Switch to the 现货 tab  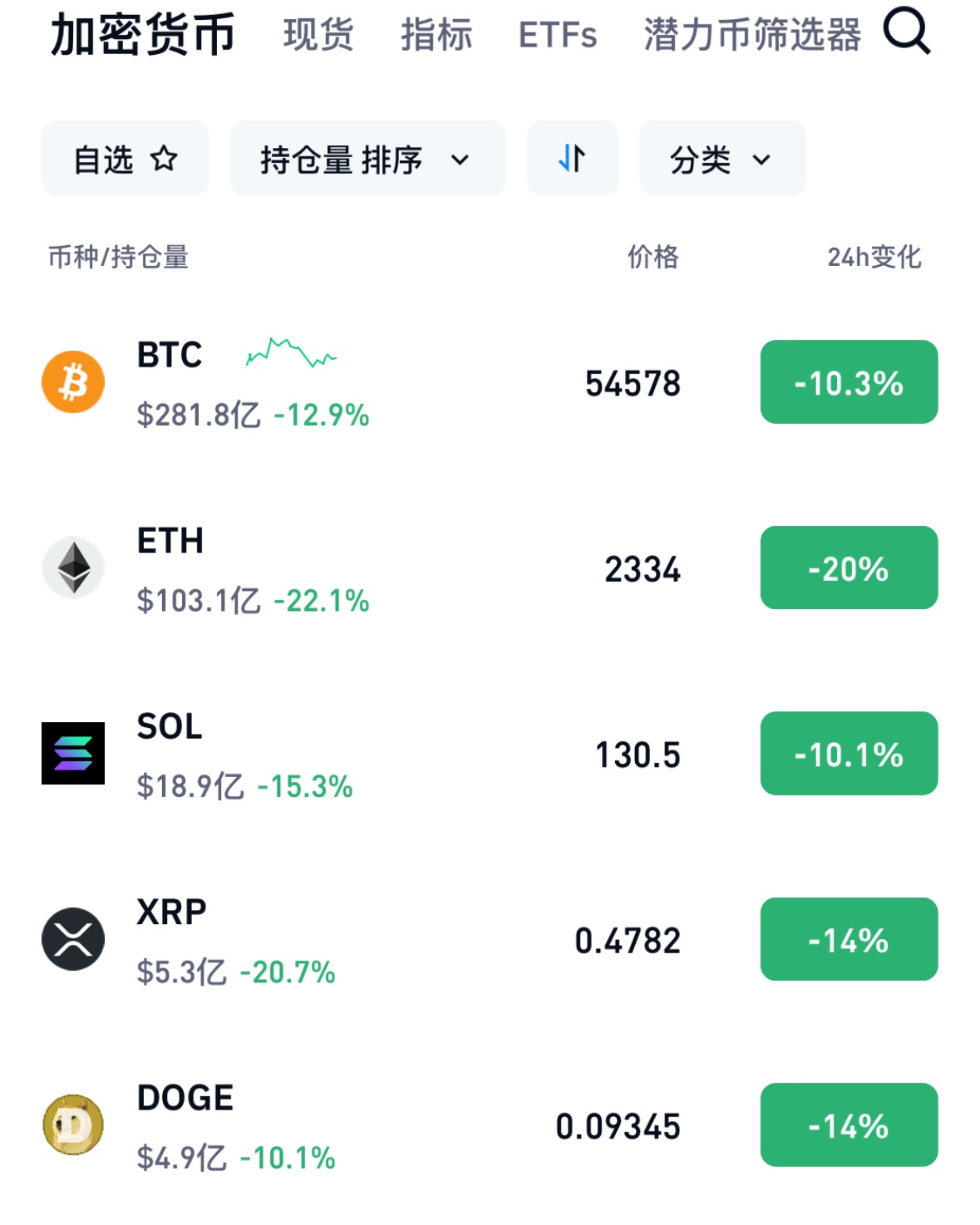click(318, 34)
